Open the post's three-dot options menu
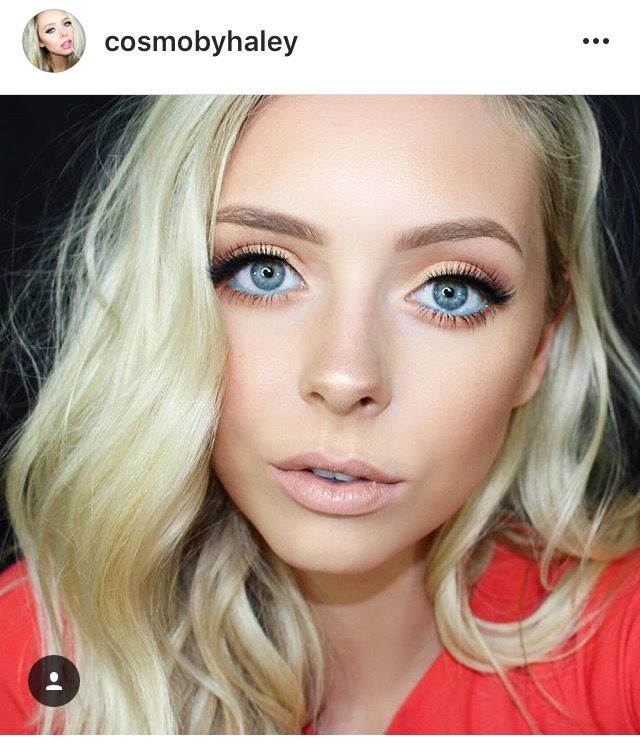Viewport: 640px width, 750px height. (595, 41)
